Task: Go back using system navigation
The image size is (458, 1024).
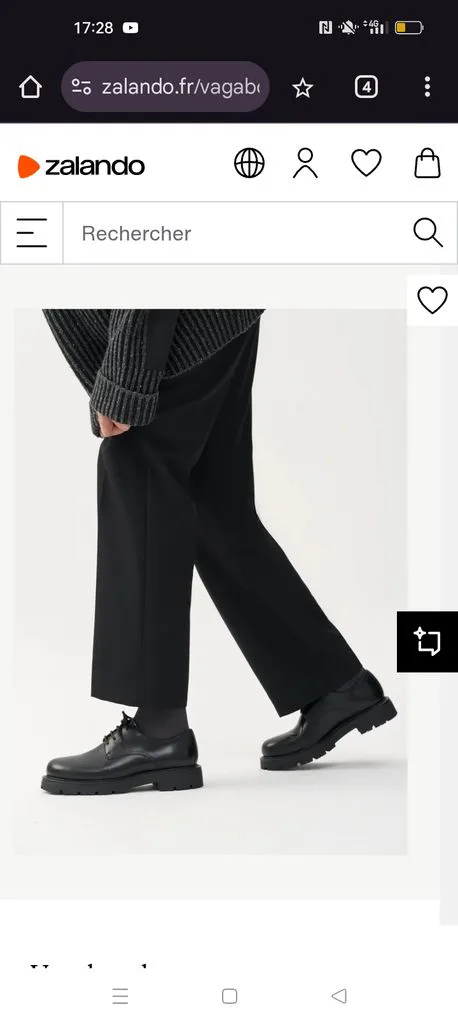Action: [338, 996]
